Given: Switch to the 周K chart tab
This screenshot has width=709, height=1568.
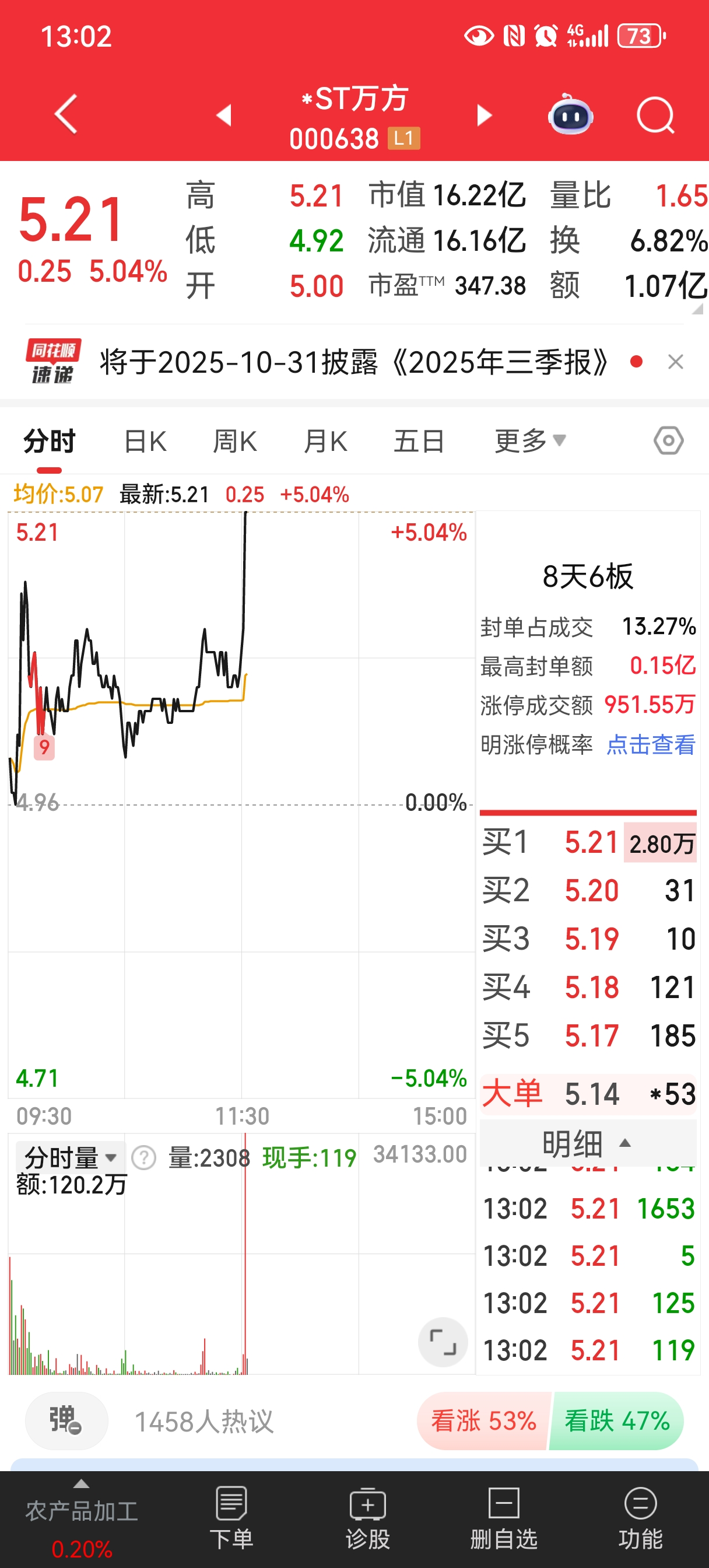Looking at the screenshot, I should [235, 442].
